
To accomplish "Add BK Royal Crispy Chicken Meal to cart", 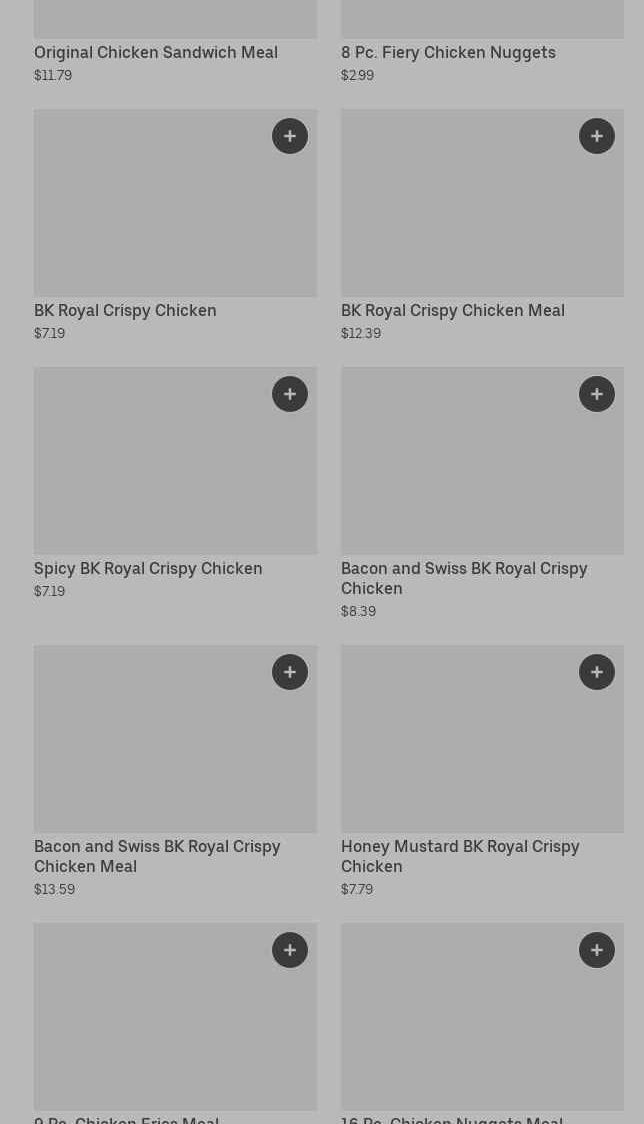I will click(597, 136).
